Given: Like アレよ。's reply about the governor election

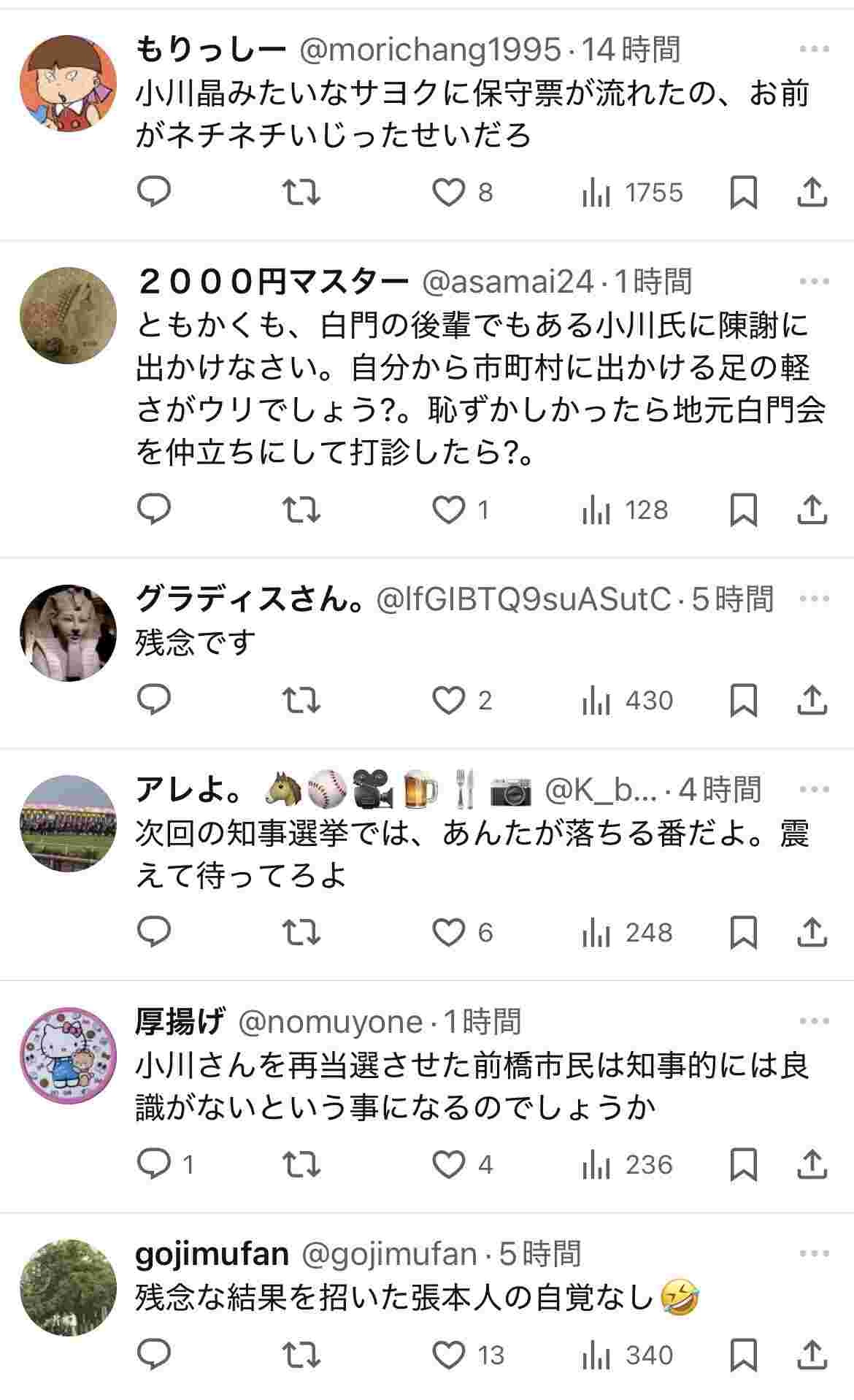Looking at the screenshot, I should click(449, 932).
